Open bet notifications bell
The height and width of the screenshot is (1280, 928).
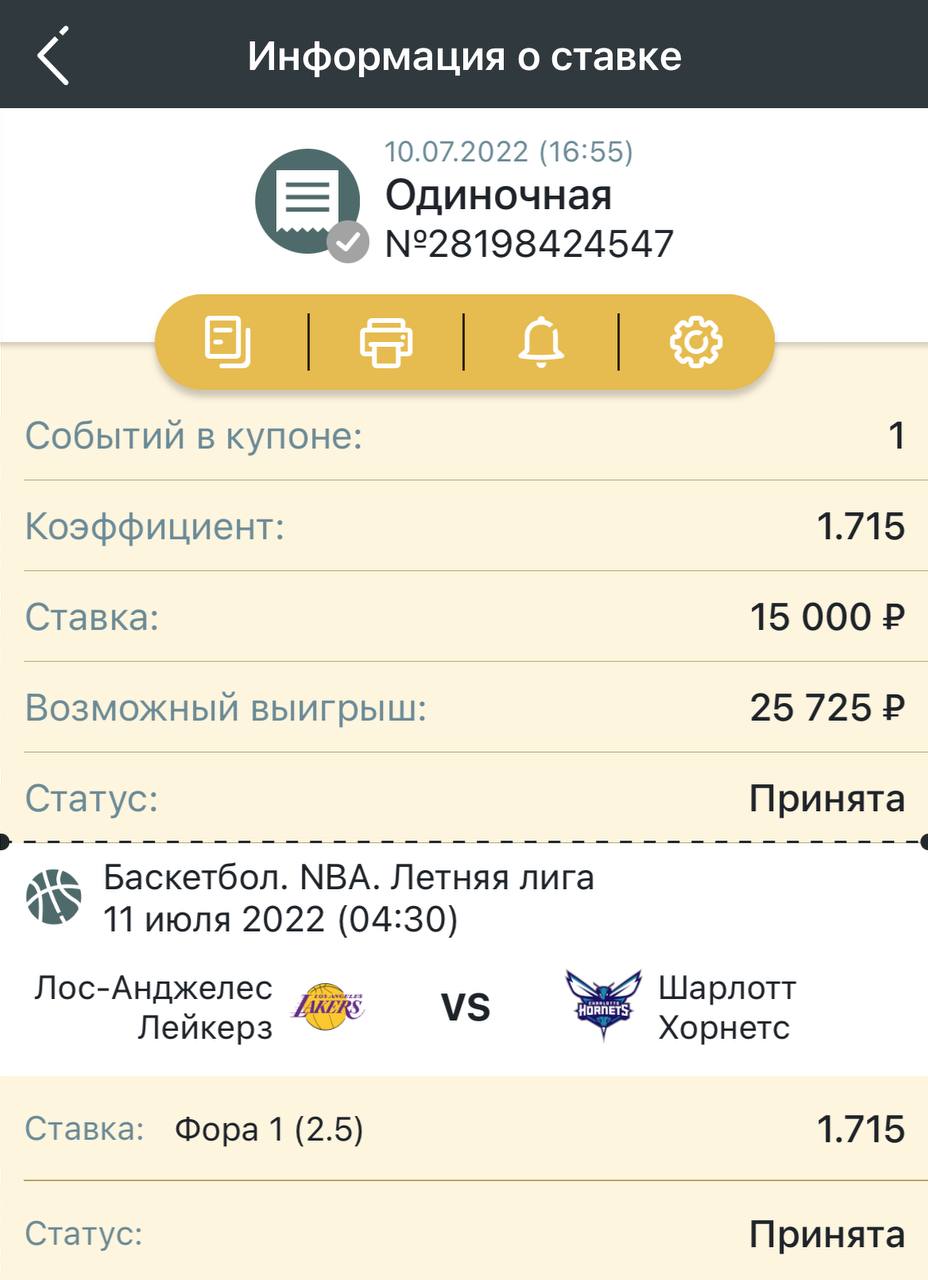coord(541,342)
